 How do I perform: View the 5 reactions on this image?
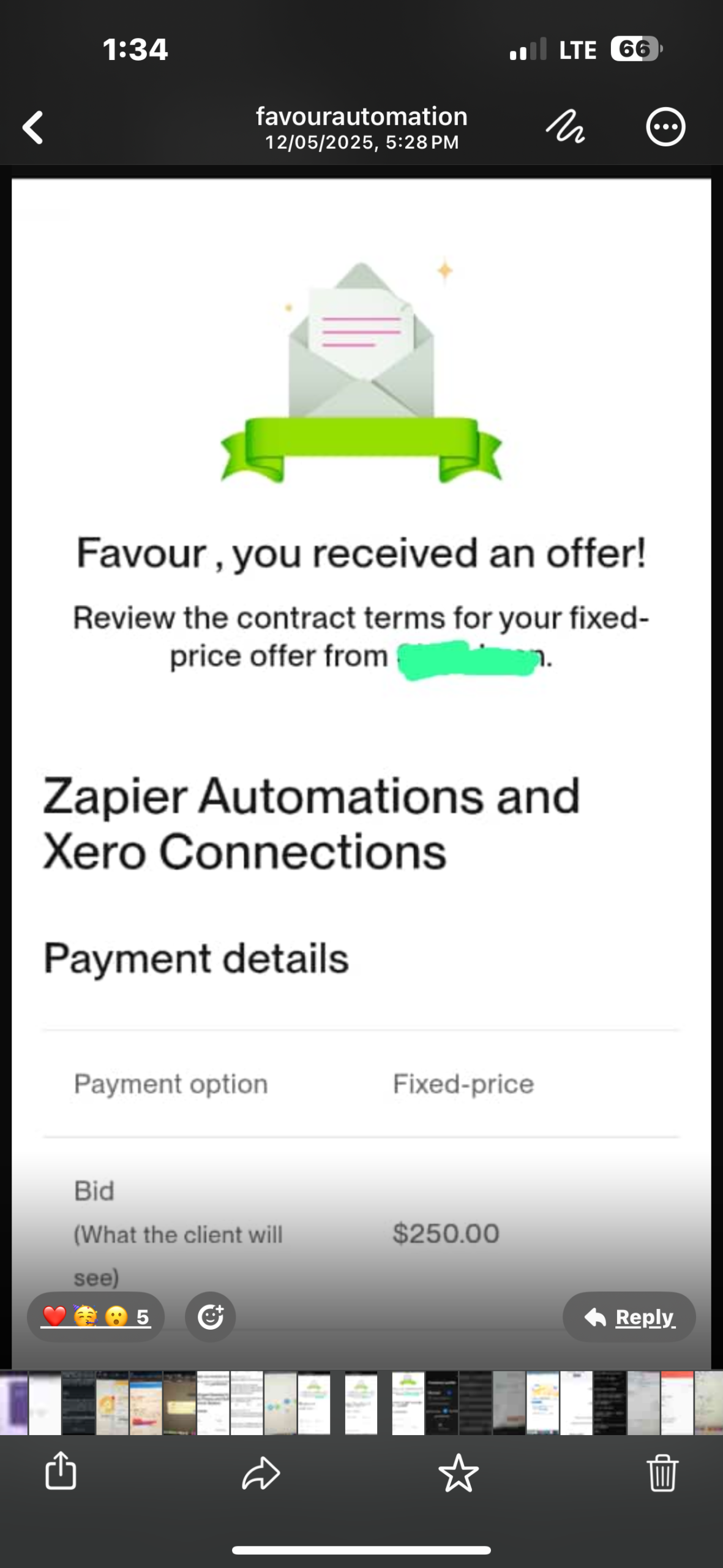(x=96, y=1316)
